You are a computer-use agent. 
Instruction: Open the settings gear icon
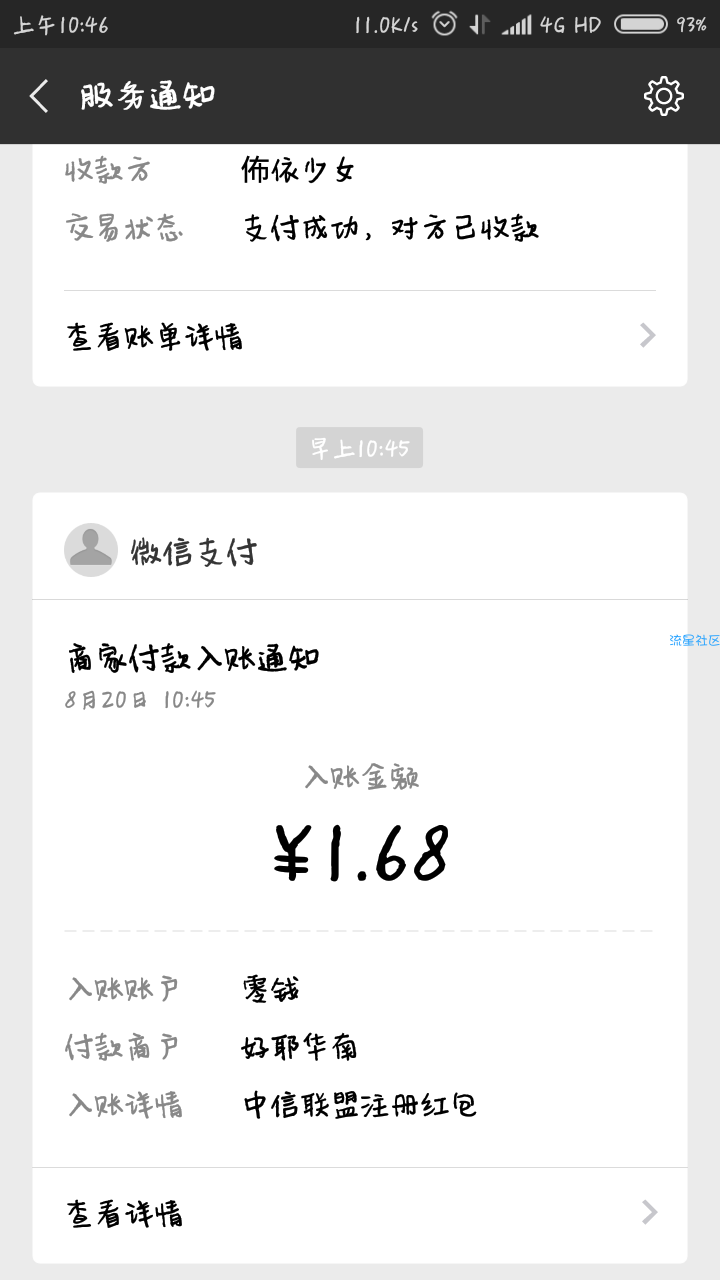[663, 96]
